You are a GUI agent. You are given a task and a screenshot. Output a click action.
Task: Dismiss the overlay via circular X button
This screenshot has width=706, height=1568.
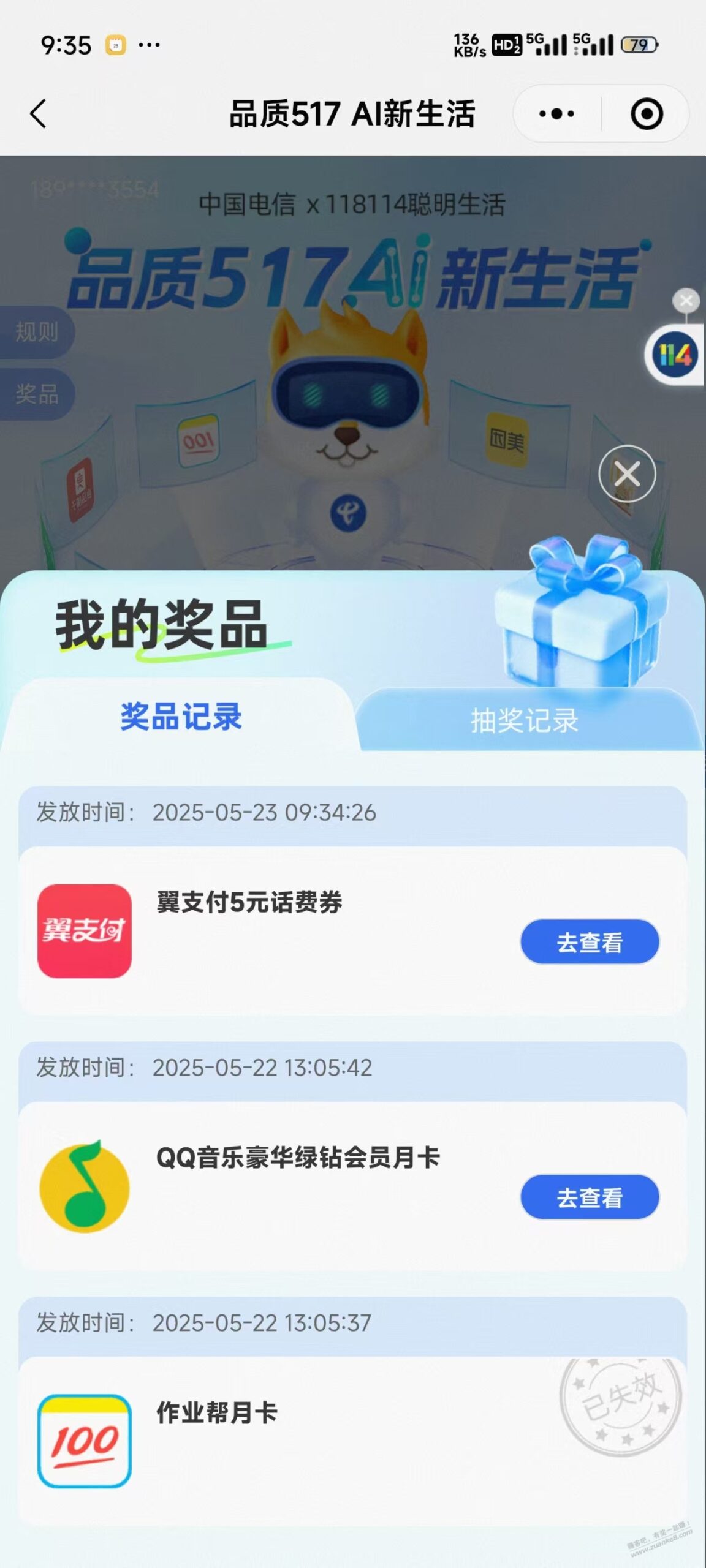(626, 475)
